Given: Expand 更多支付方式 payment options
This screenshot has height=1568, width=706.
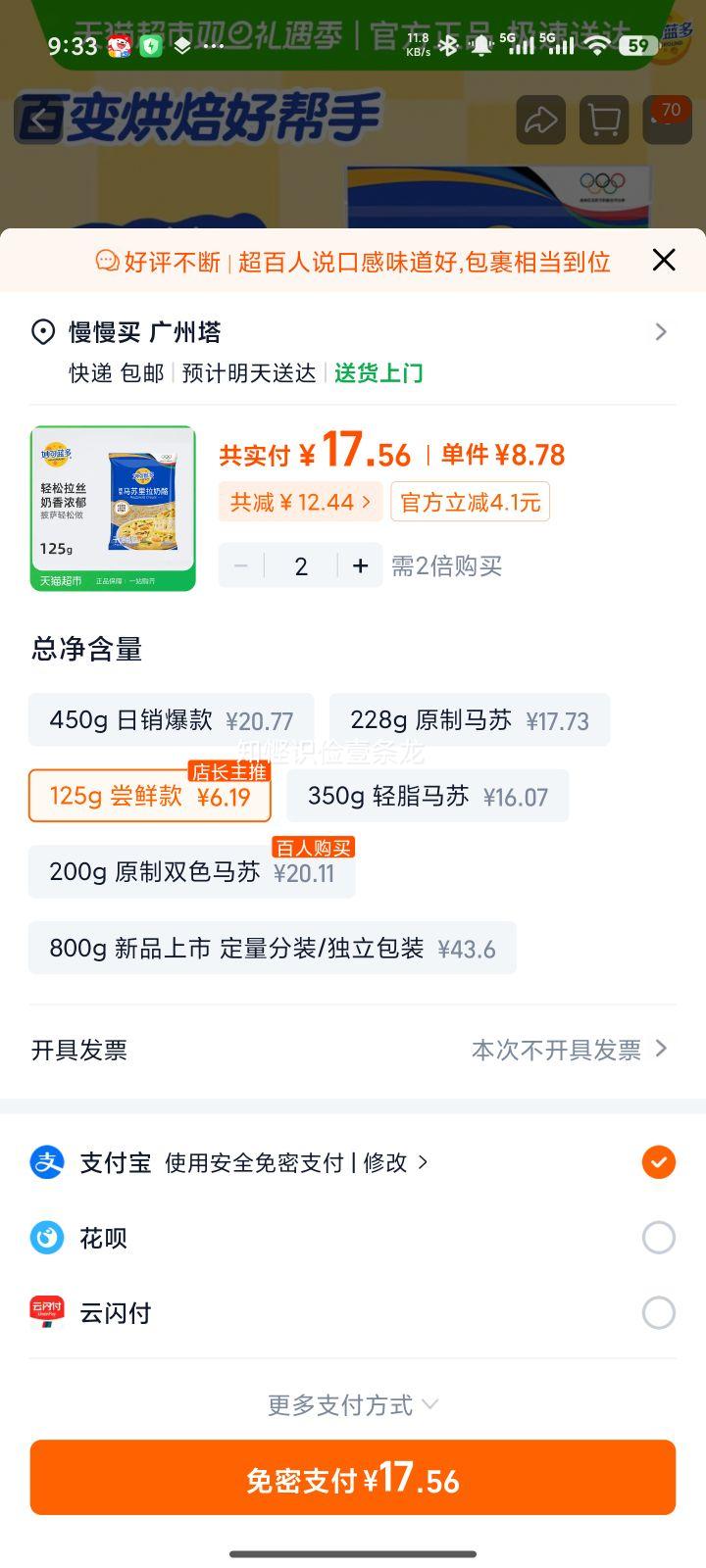Looking at the screenshot, I should 353,1404.
